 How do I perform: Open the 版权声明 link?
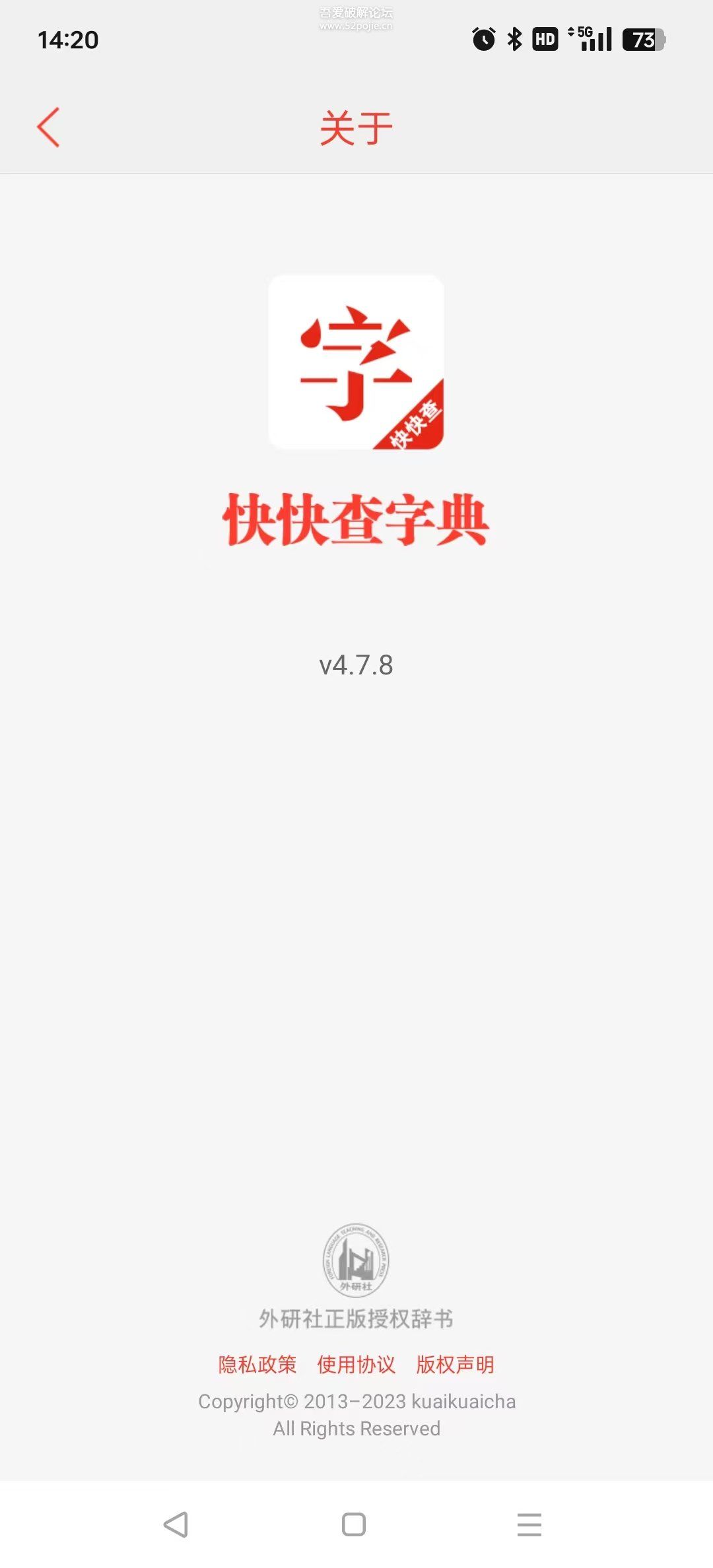(x=455, y=1364)
